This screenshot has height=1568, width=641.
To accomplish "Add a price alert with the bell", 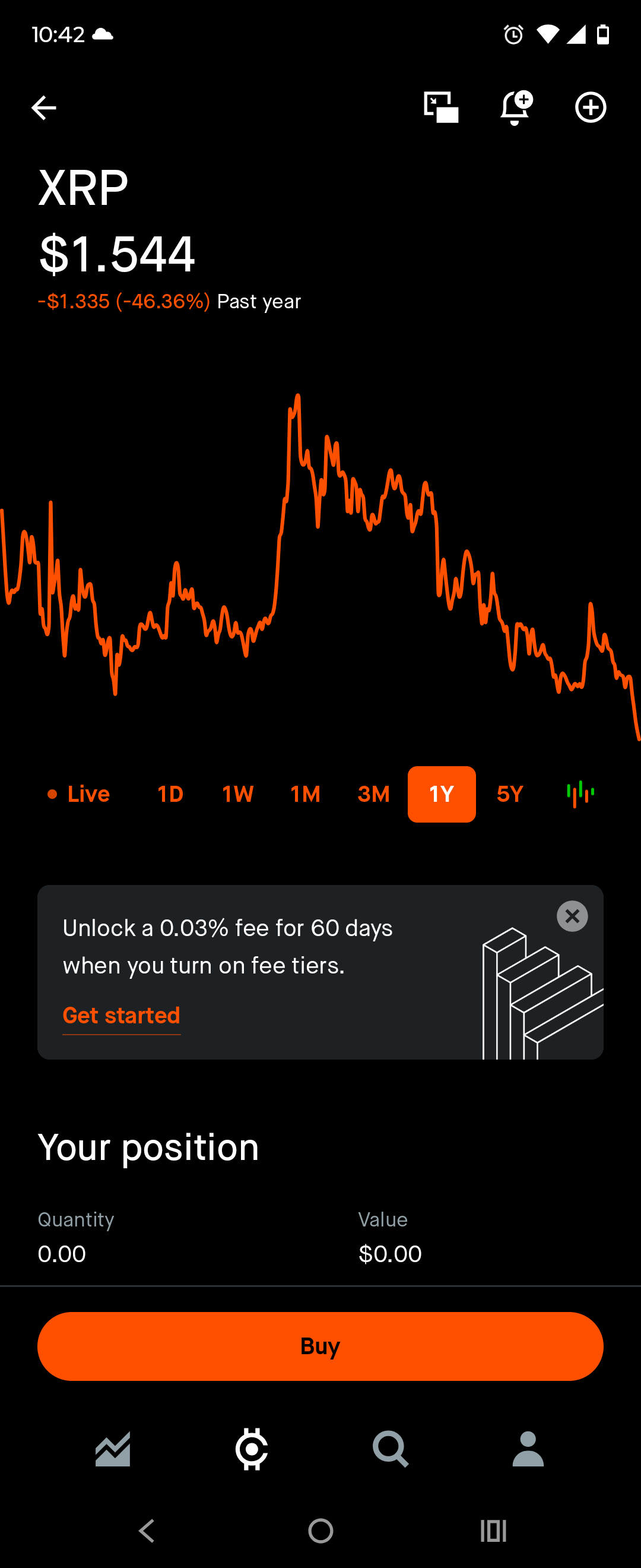I will click(x=516, y=108).
